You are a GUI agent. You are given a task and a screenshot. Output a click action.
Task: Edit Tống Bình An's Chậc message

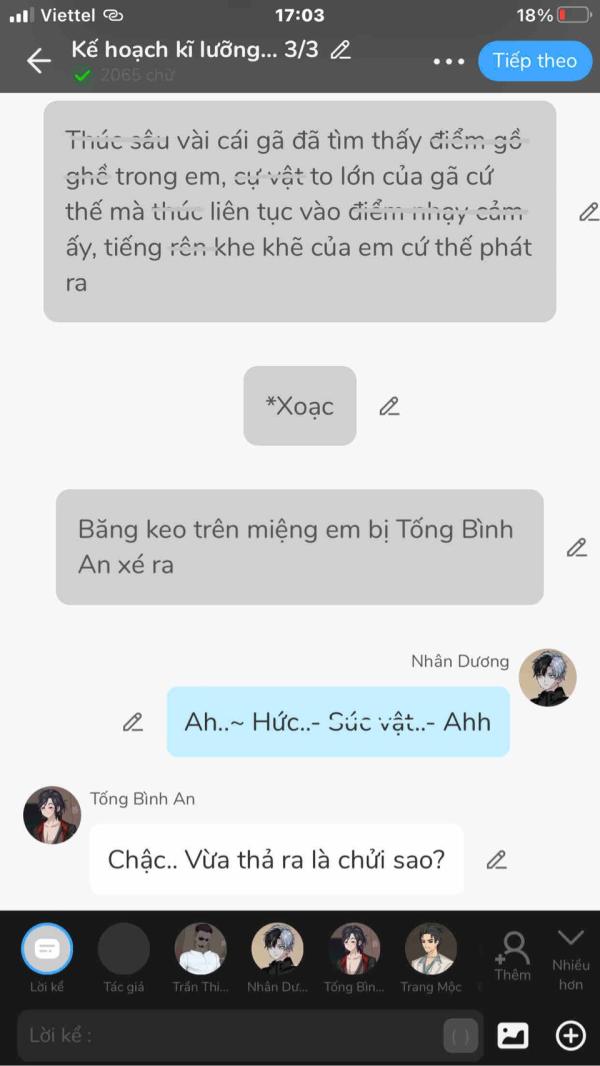pos(497,860)
